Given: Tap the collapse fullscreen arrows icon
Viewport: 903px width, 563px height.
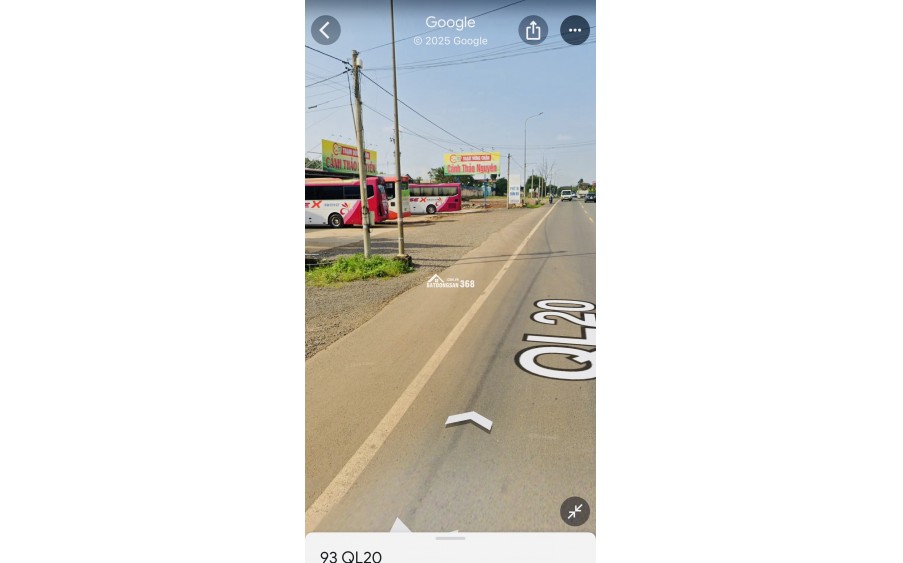Looking at the screenshot, I should pyautogui.click(x=575, y=511).
